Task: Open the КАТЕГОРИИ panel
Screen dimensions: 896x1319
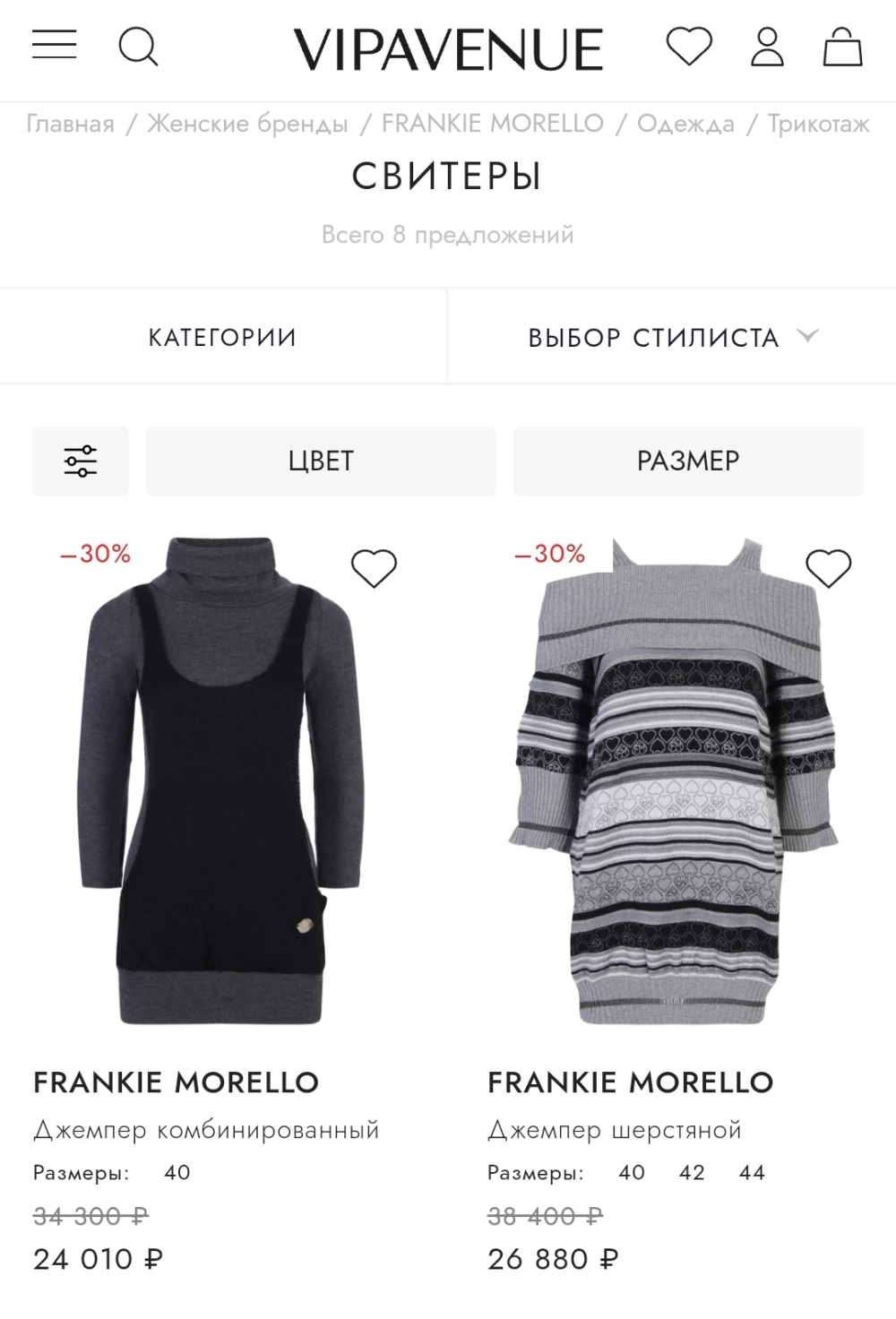Action: click(x=222, y=338)
